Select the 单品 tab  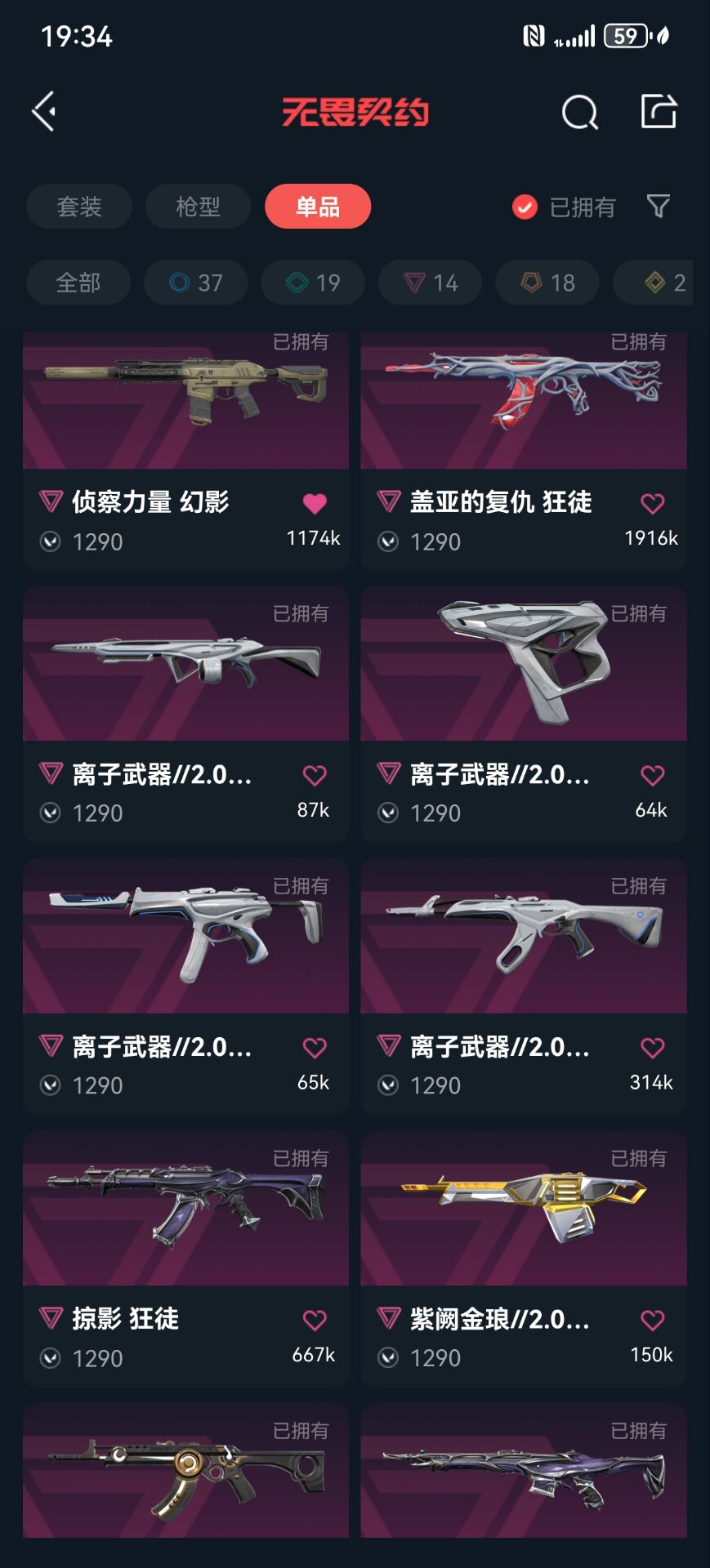[x=318, y=207]
